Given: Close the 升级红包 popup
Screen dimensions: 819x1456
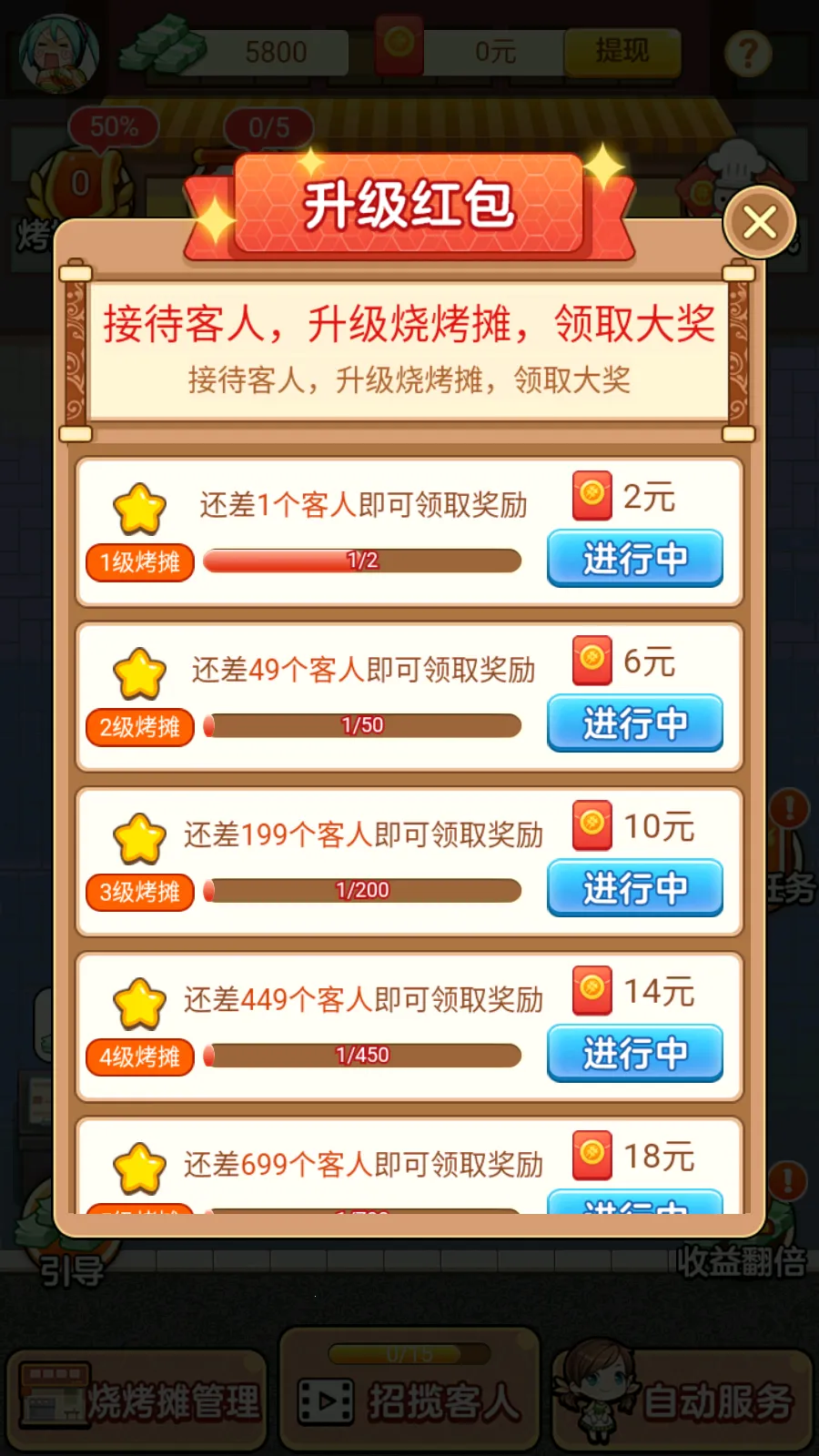Looking at the screenshot, I should point(759,221).
